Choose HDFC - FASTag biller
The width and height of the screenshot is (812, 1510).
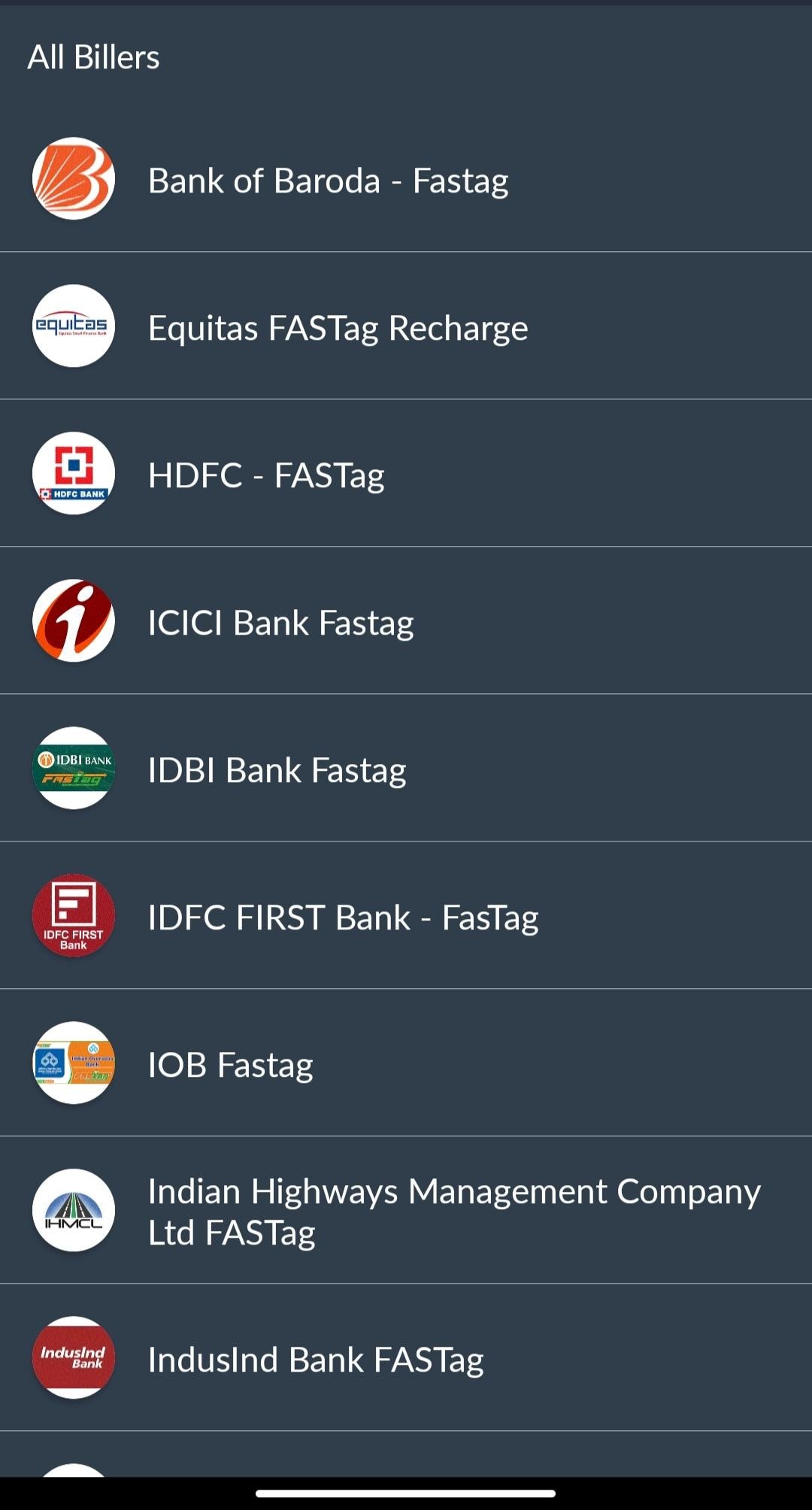[267, 475]
